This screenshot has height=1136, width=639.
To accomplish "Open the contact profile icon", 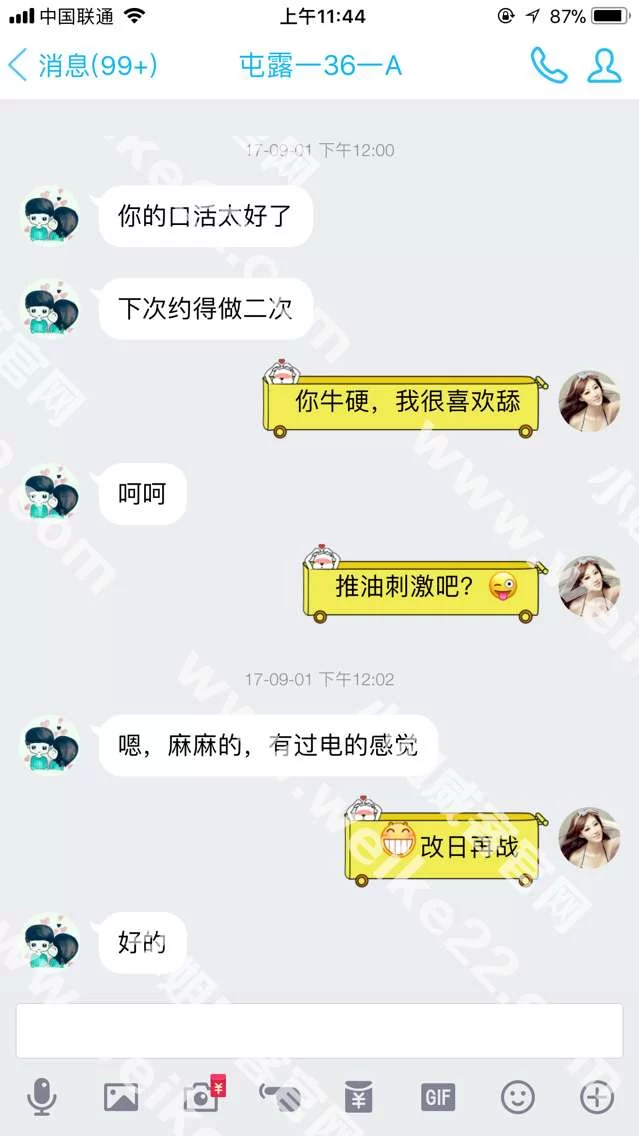I will 604,66.
